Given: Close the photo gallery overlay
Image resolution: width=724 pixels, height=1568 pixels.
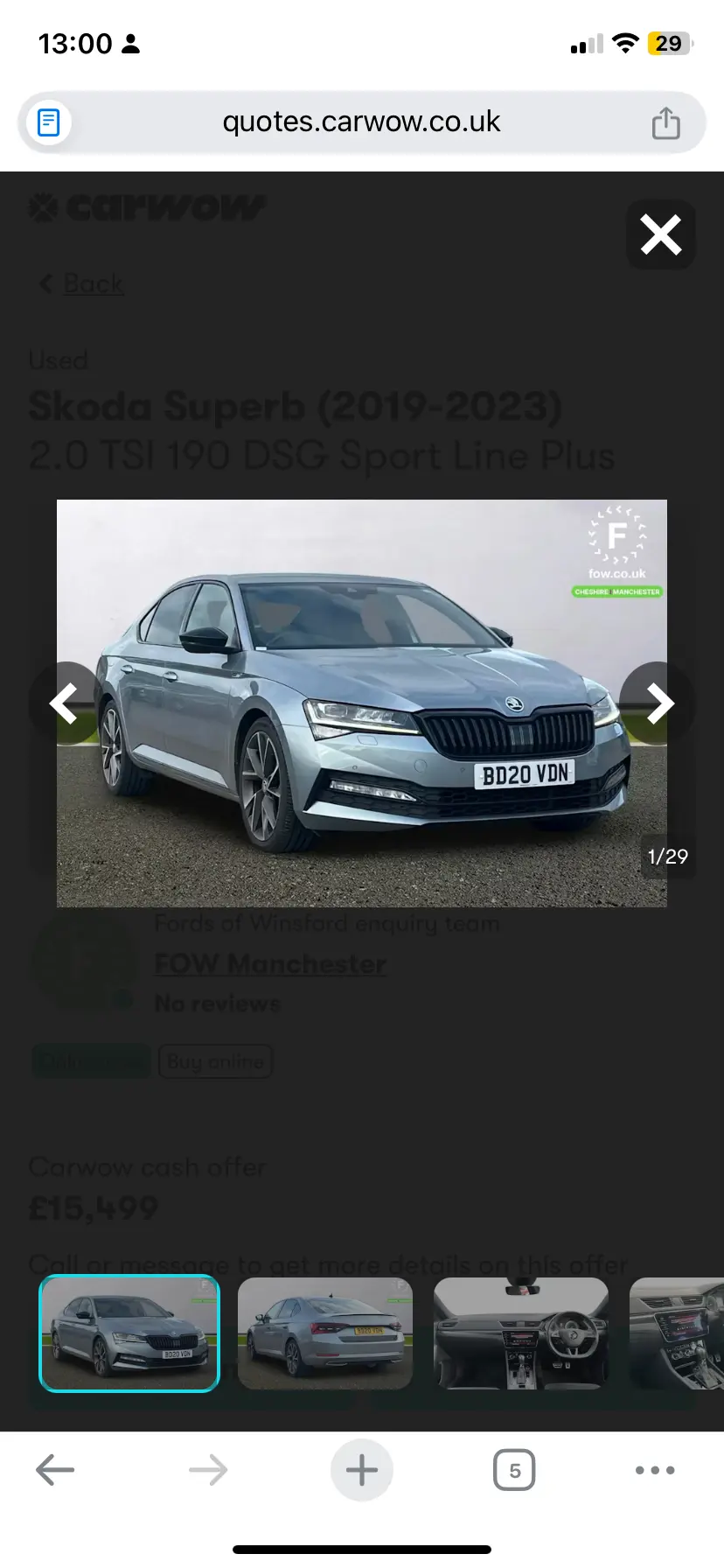Looking at the screenshot, I should [661, 234].
